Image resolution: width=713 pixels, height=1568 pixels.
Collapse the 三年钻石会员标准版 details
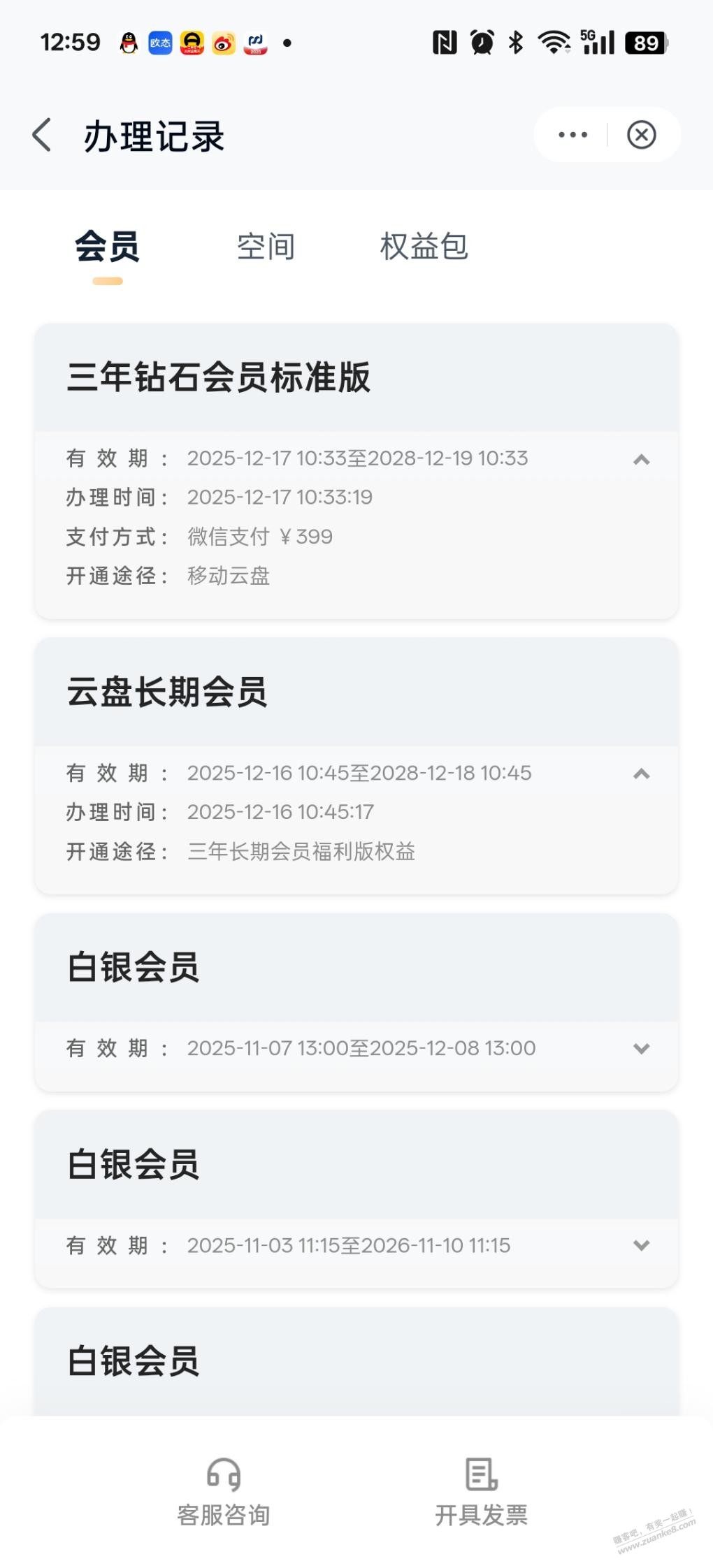pyautogui.click(x=641, y=460)
